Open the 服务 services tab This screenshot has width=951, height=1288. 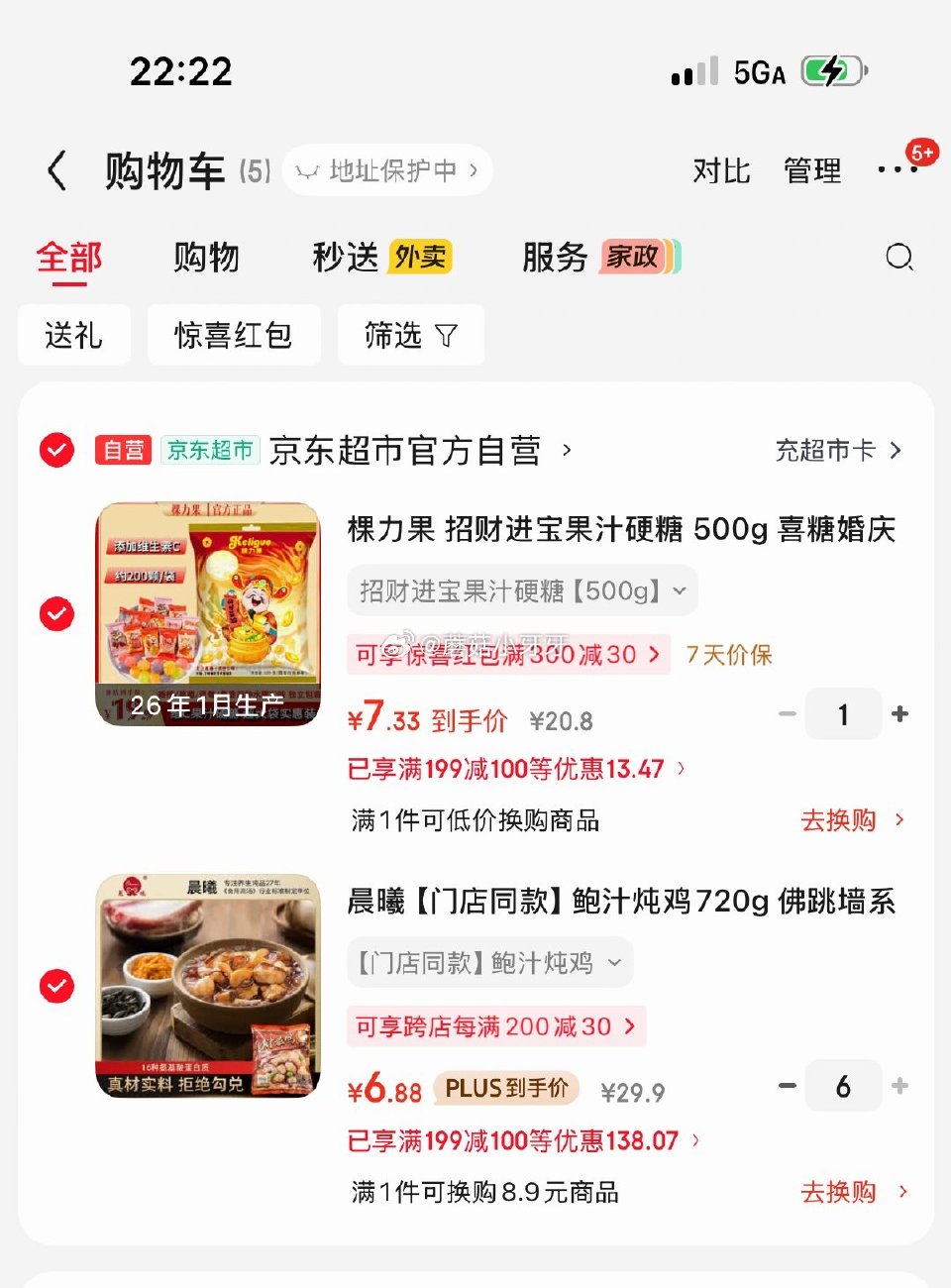552,257
